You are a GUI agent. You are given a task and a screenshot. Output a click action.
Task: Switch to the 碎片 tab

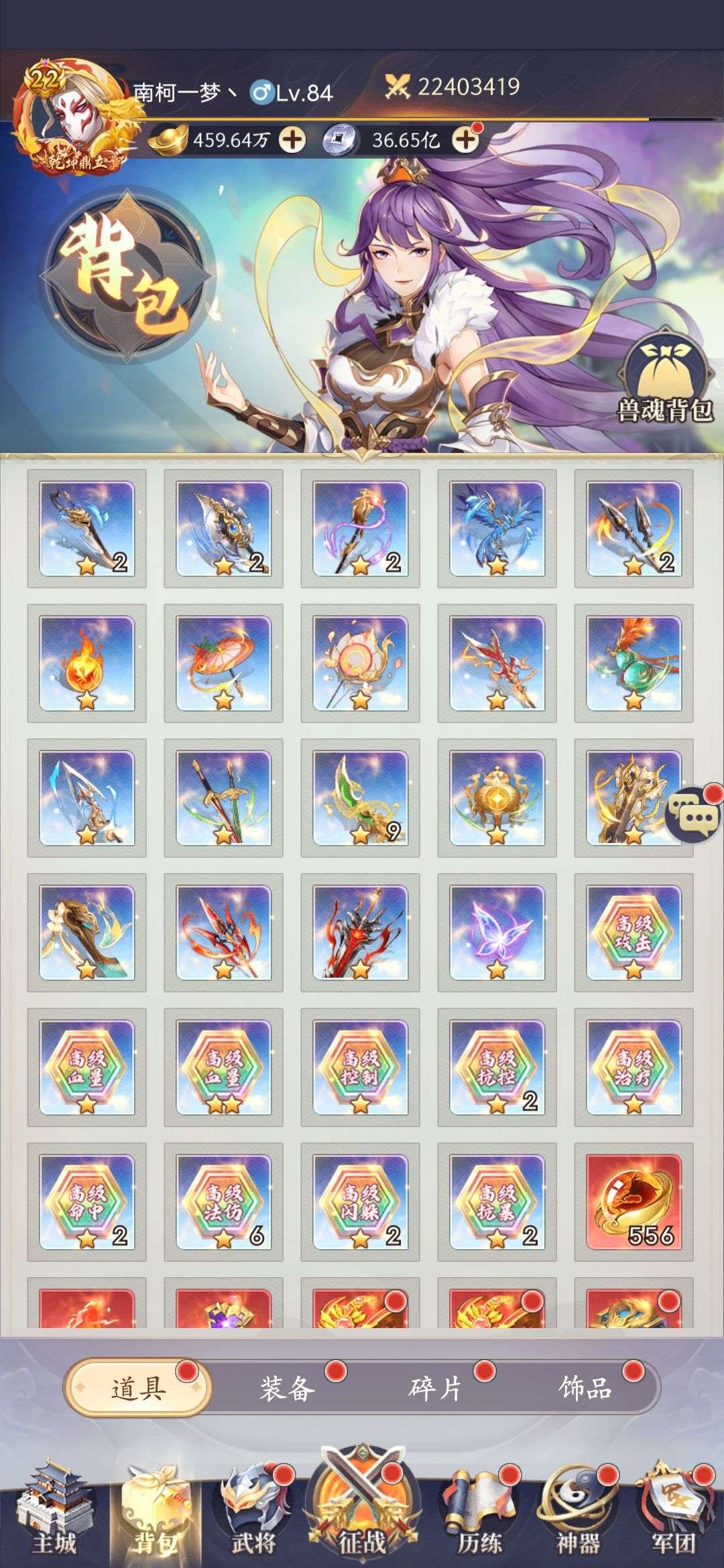(x=436, y=1388)
